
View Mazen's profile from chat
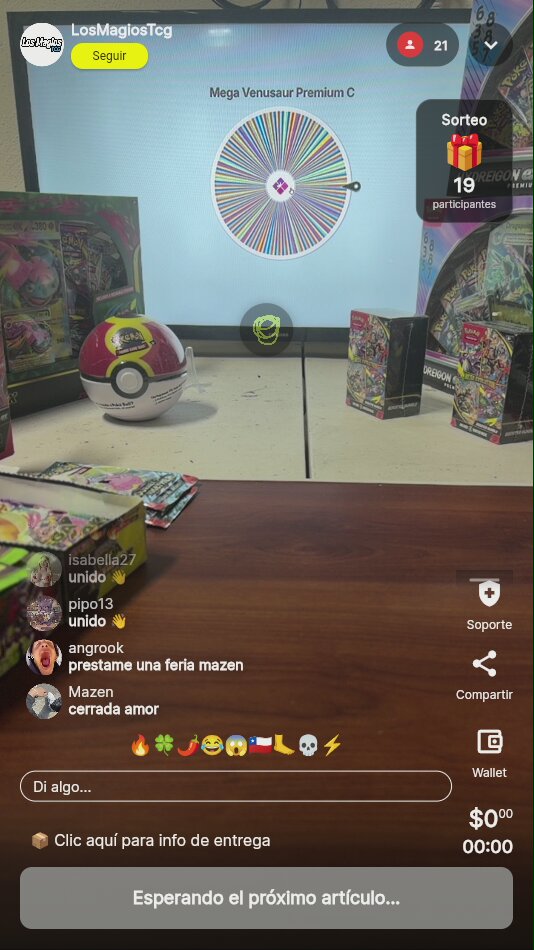coord(44,701)
